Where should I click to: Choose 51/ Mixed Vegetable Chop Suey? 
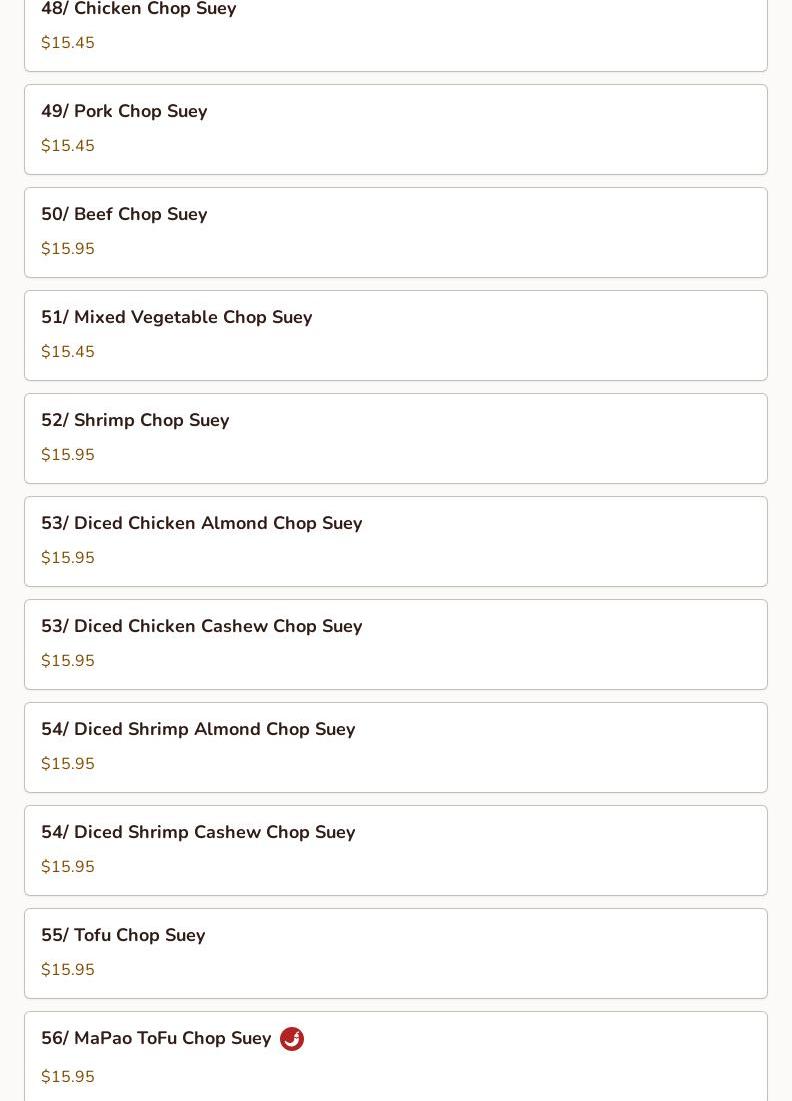click(x=395, y=335)
